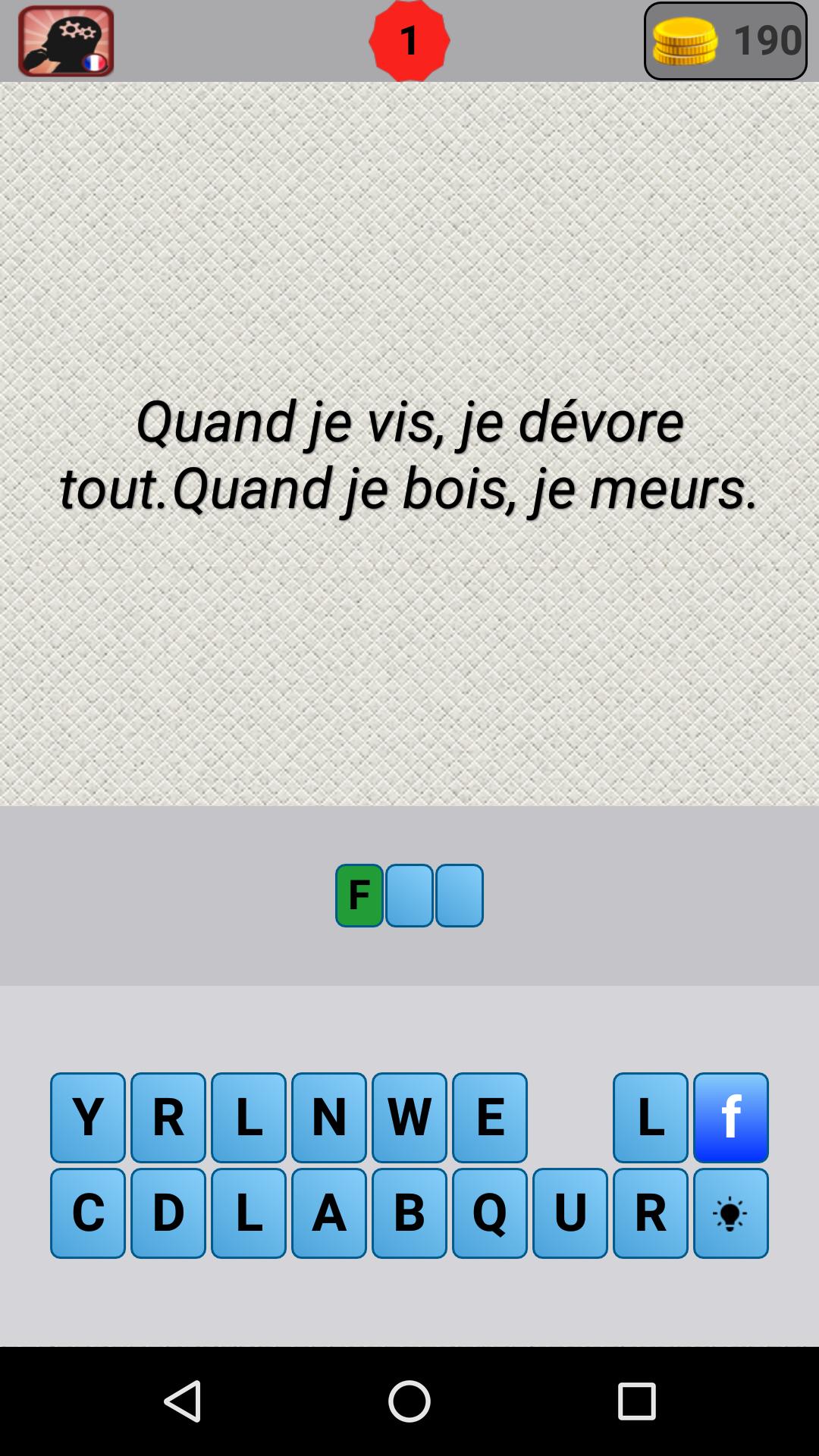Share the riddle on Facebook
Viewport: 819px width, 1456px height.
730,1116
